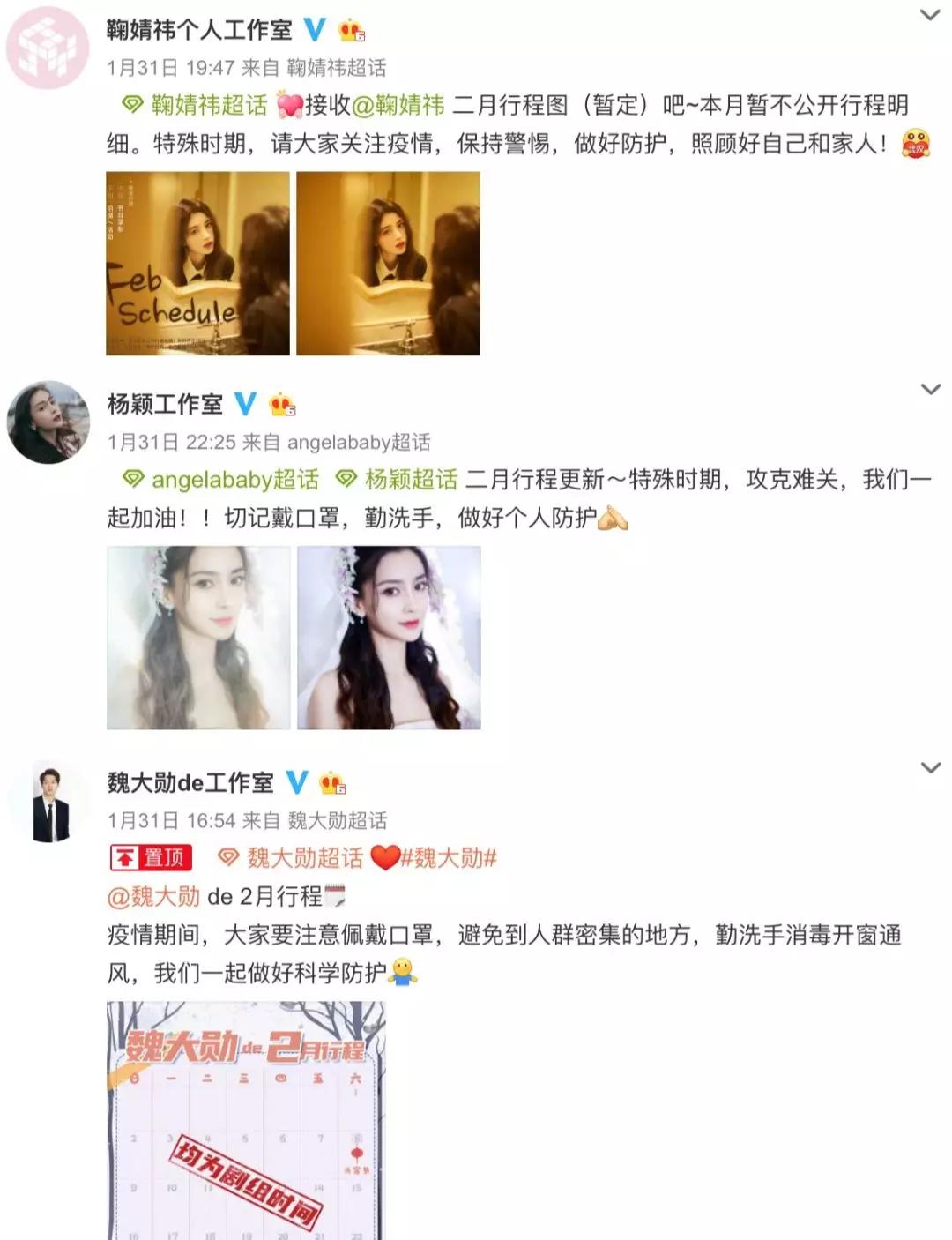
Task: View the first image in 杨颖工作室's post
Action: (198, 638)
